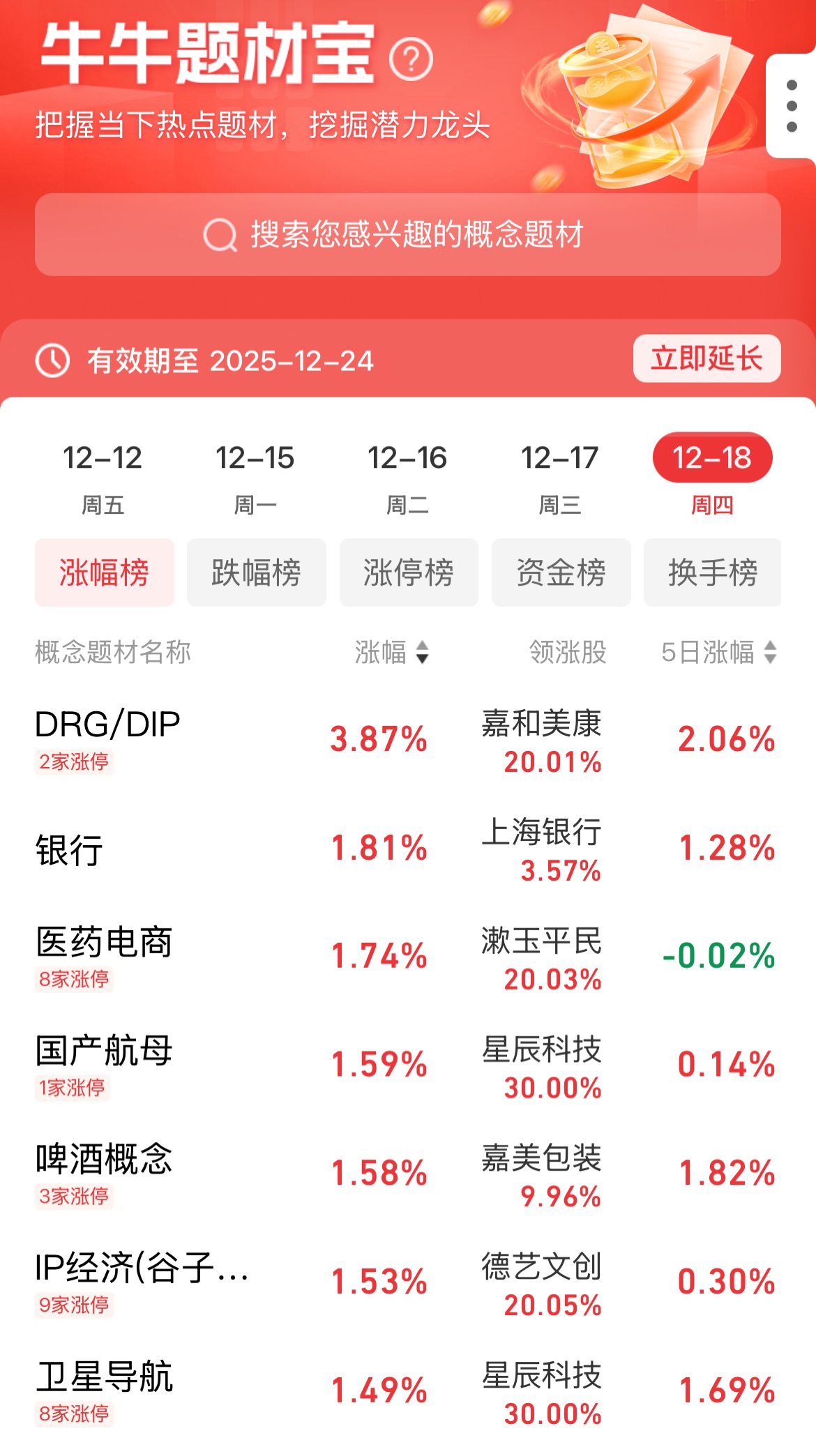The height and width of the screenshot is (1456, 816).
Task: Sort the list by 5日涨幅
Action: point(718,653)
